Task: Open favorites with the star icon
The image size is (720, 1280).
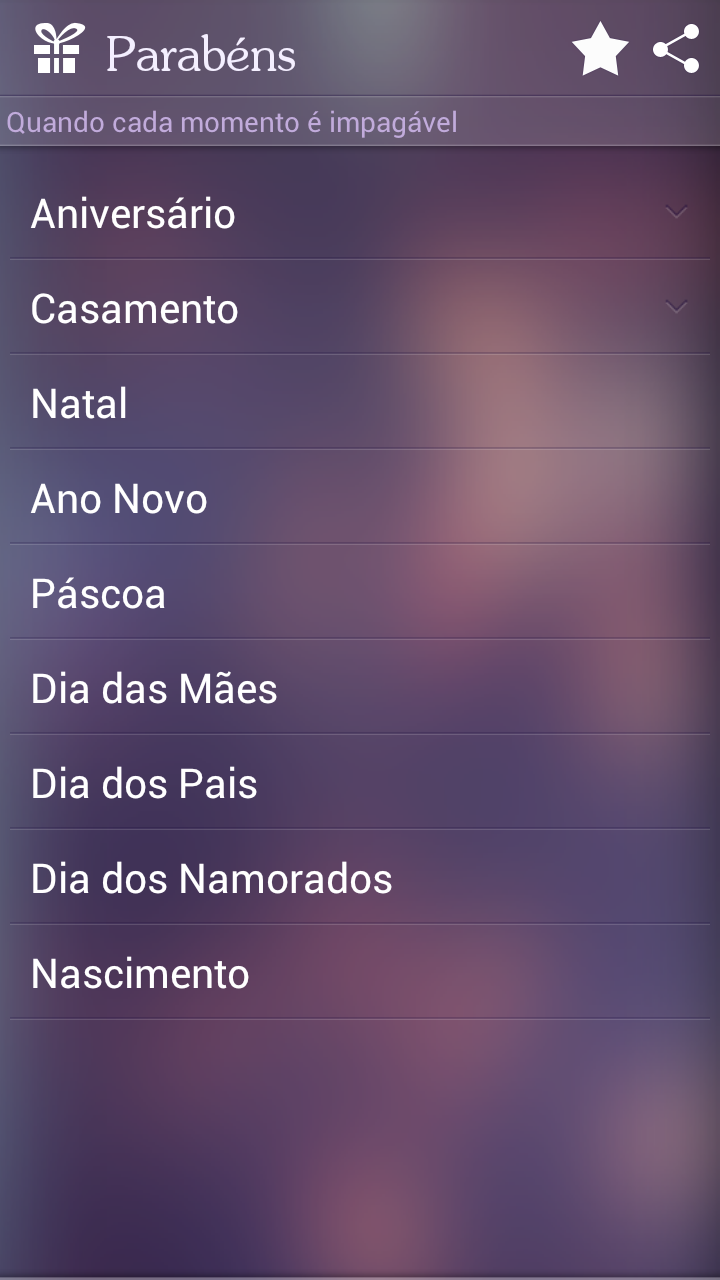Action: [x=600, y=49]
